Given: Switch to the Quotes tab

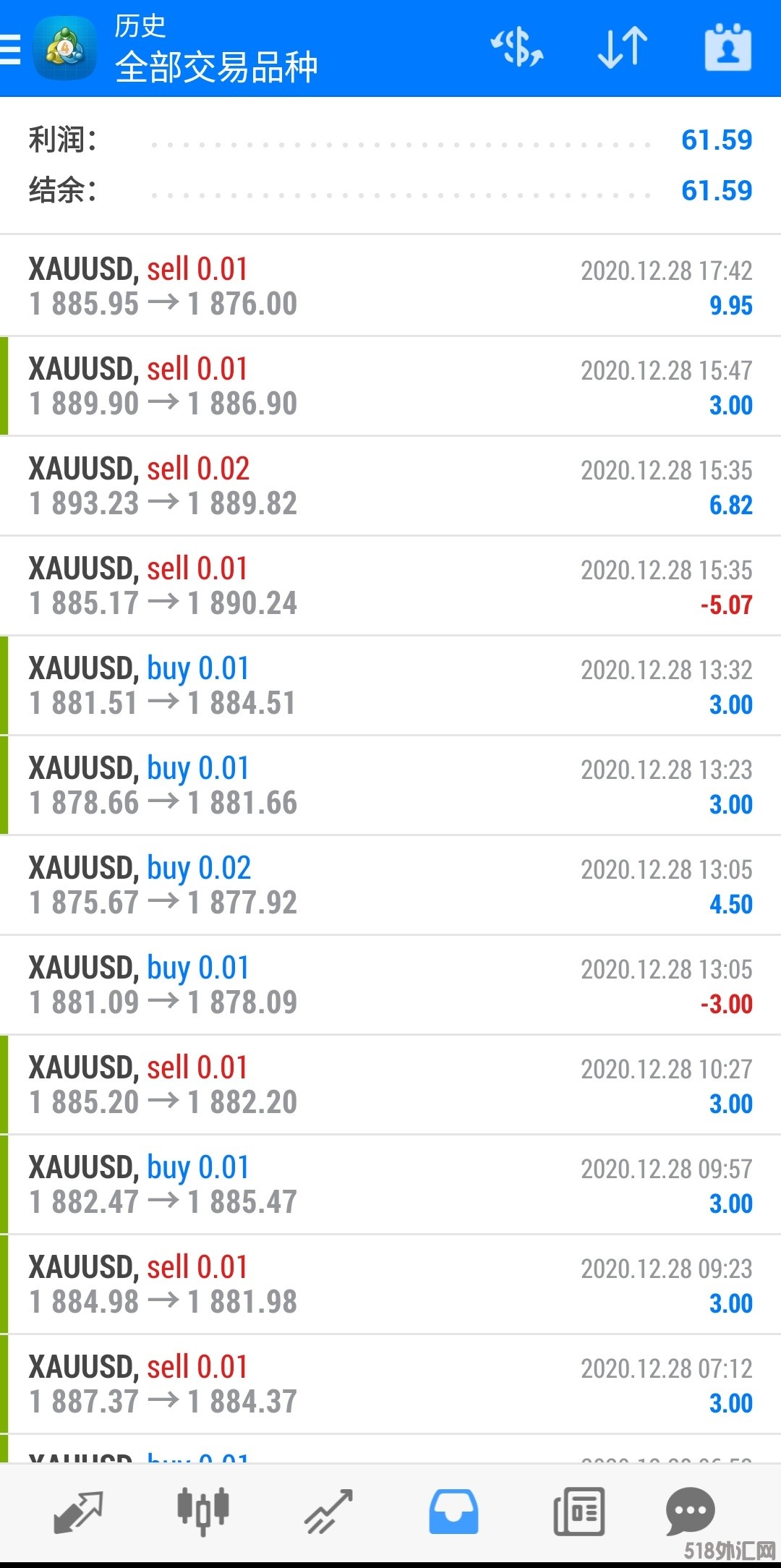Looking at the screenshot, I should click(x=78, y=1512).
